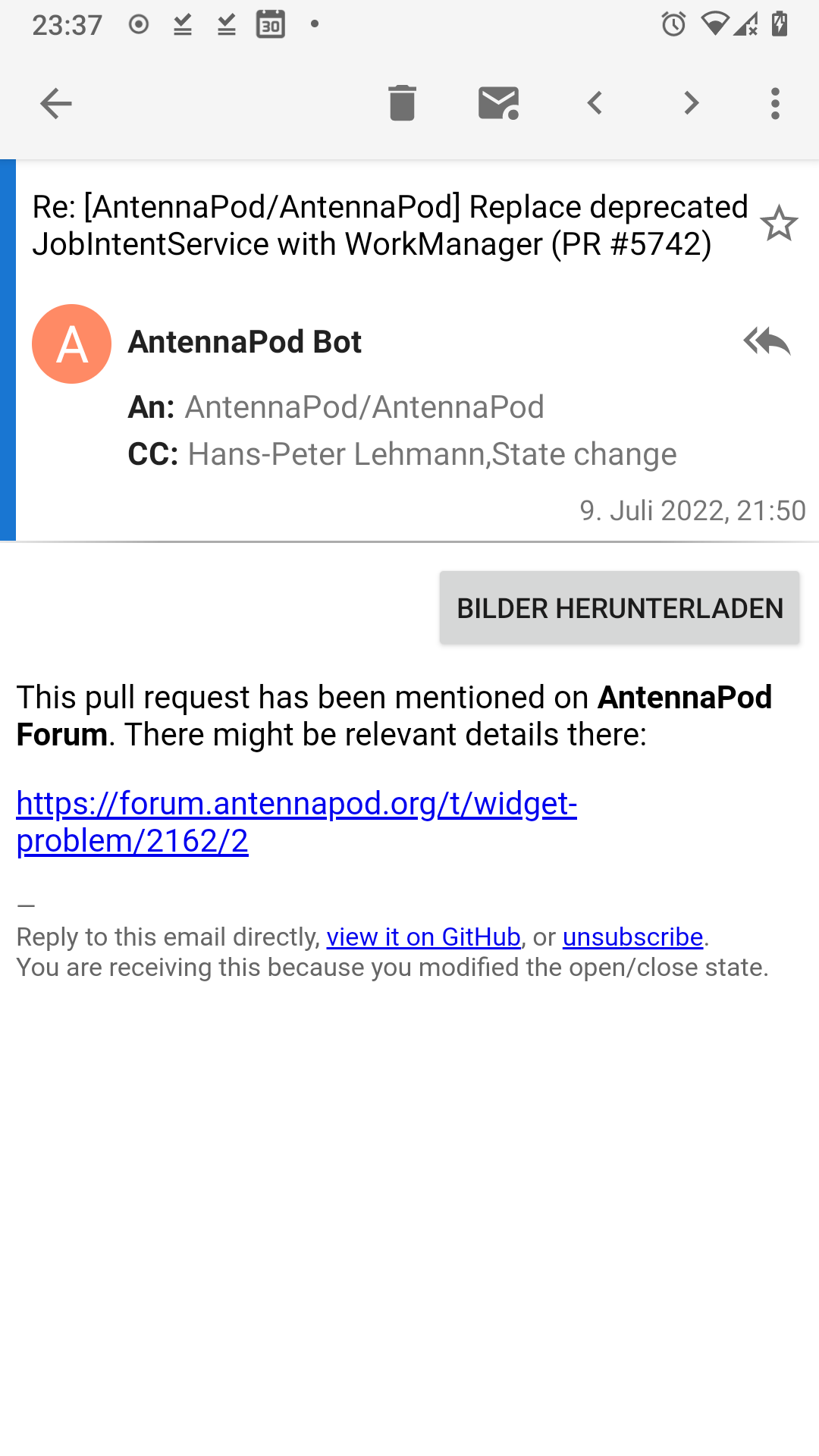819x1456 pixels.
Task: Tap Bilder herunterladen button
Action: (x=620, y=607)
